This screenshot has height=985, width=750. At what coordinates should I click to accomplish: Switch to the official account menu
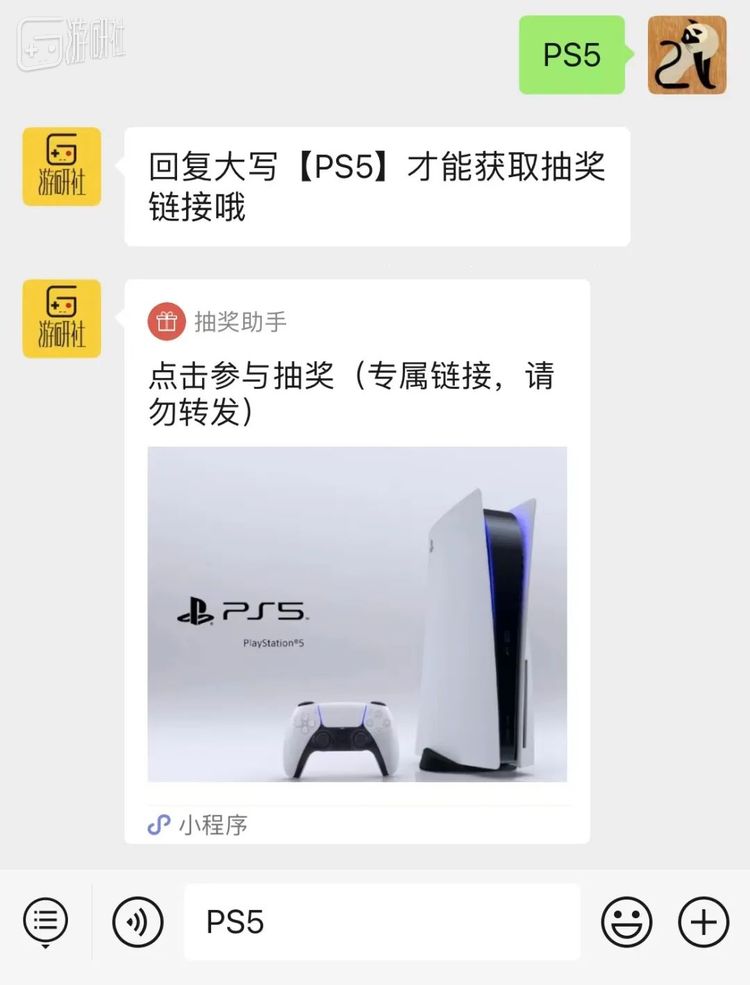point(46,921)
